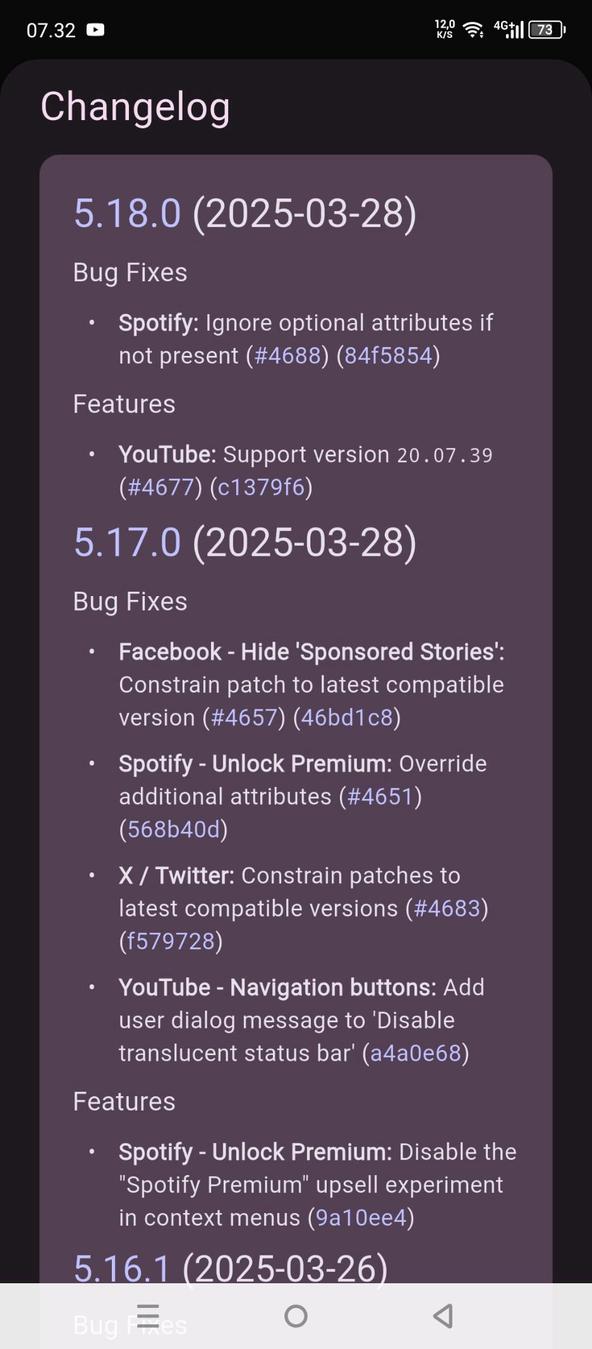Go back with the system back button

tap(443, 1316)
